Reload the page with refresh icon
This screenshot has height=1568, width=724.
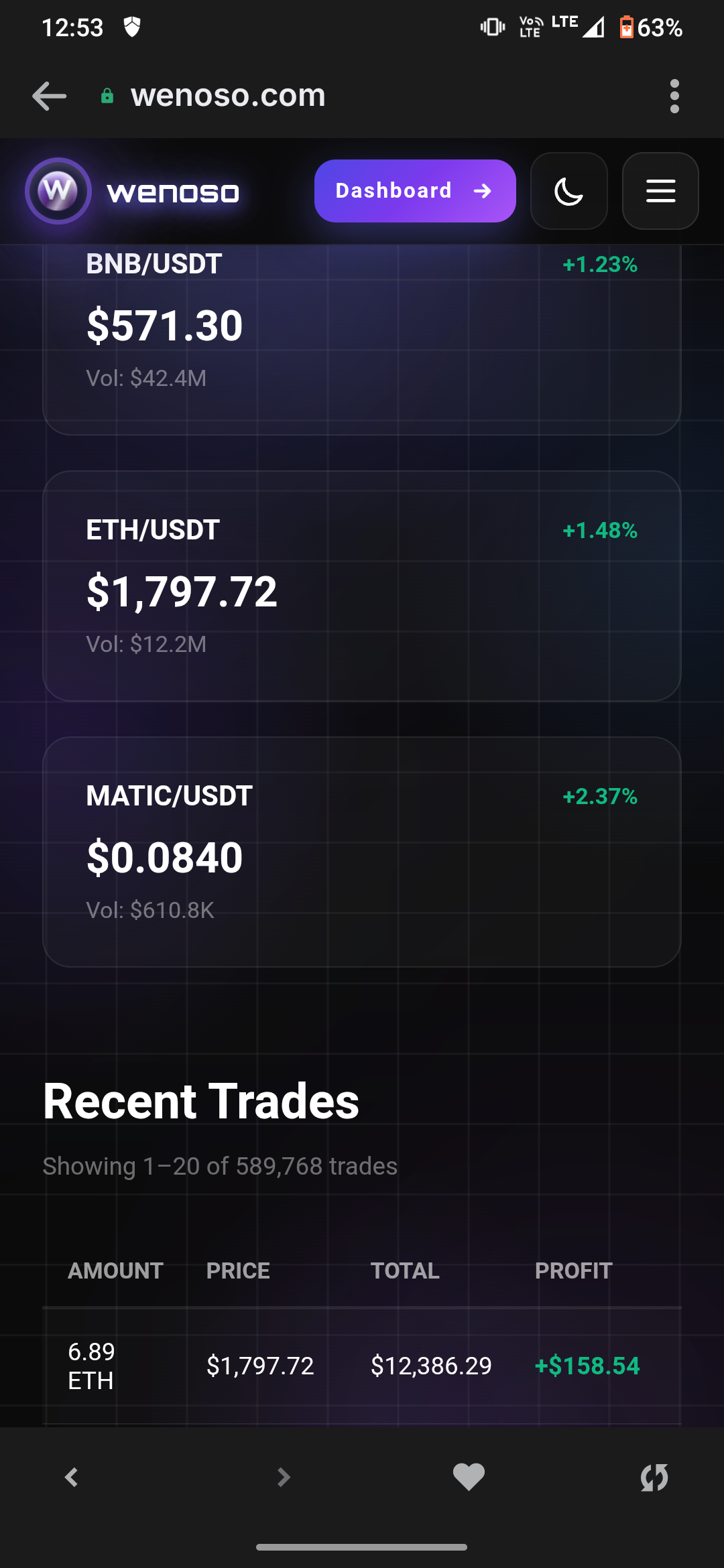654,1477
